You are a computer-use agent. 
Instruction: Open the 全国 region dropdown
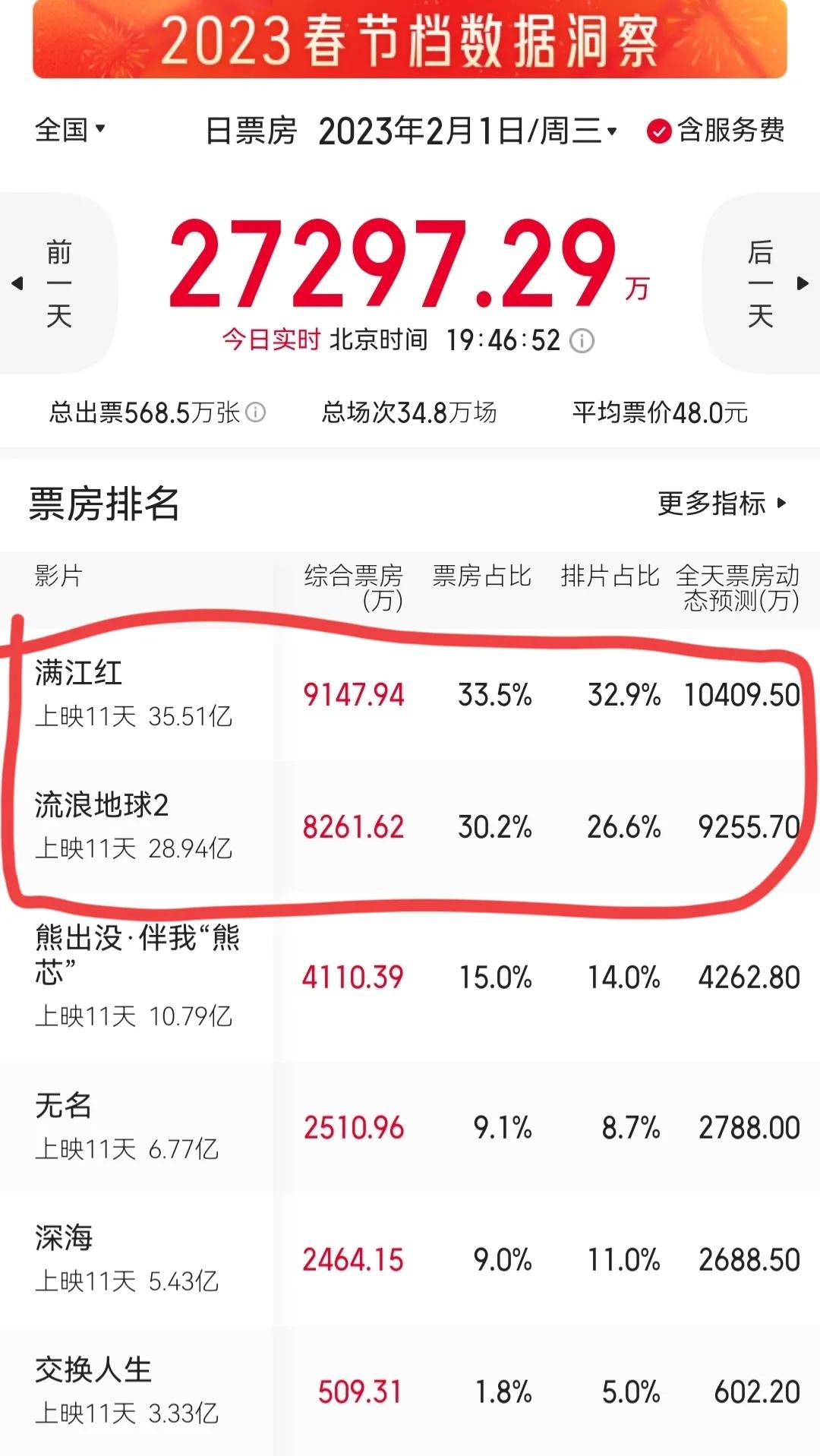pos(70,130)
